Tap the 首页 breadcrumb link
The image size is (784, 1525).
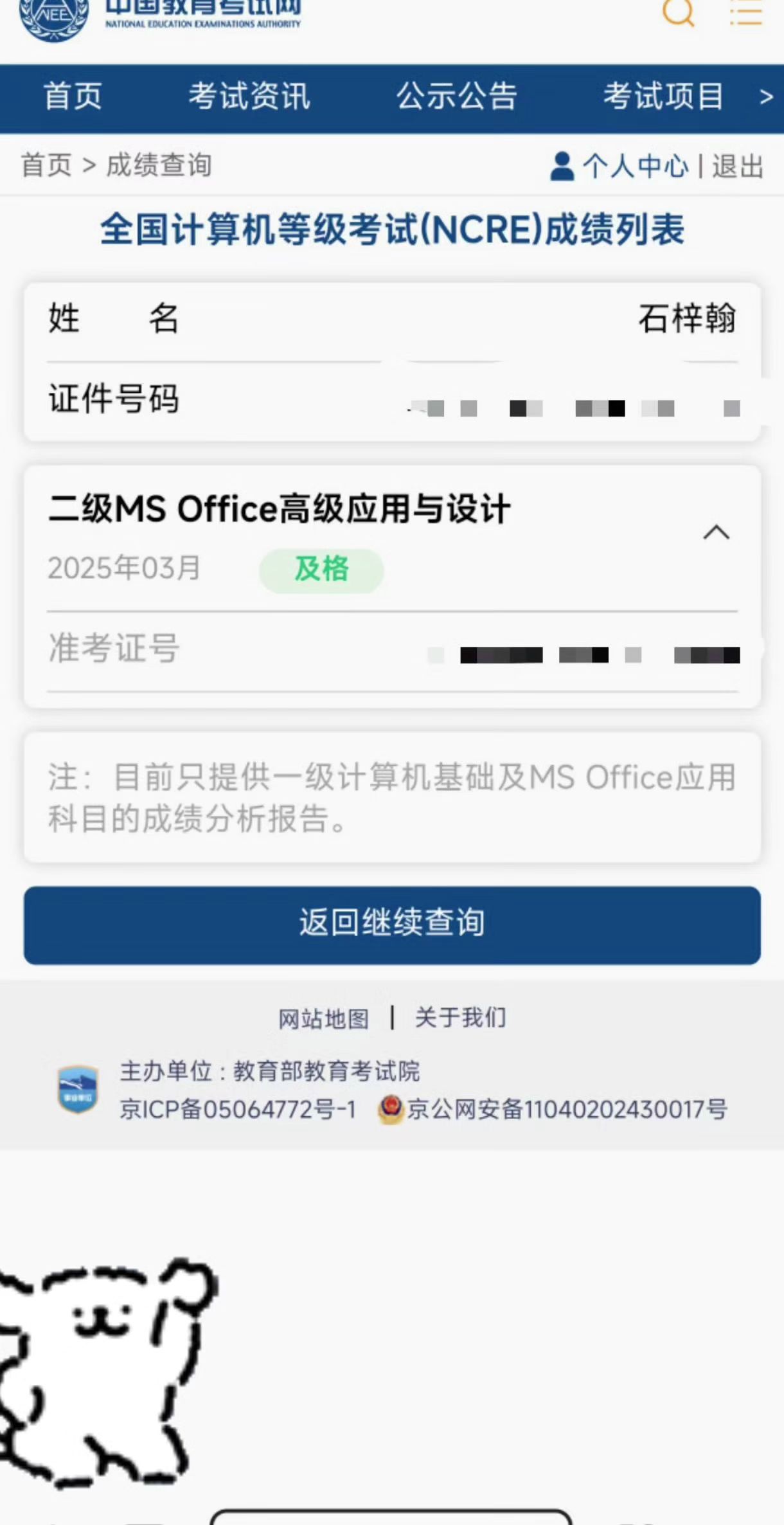[46, 165]
